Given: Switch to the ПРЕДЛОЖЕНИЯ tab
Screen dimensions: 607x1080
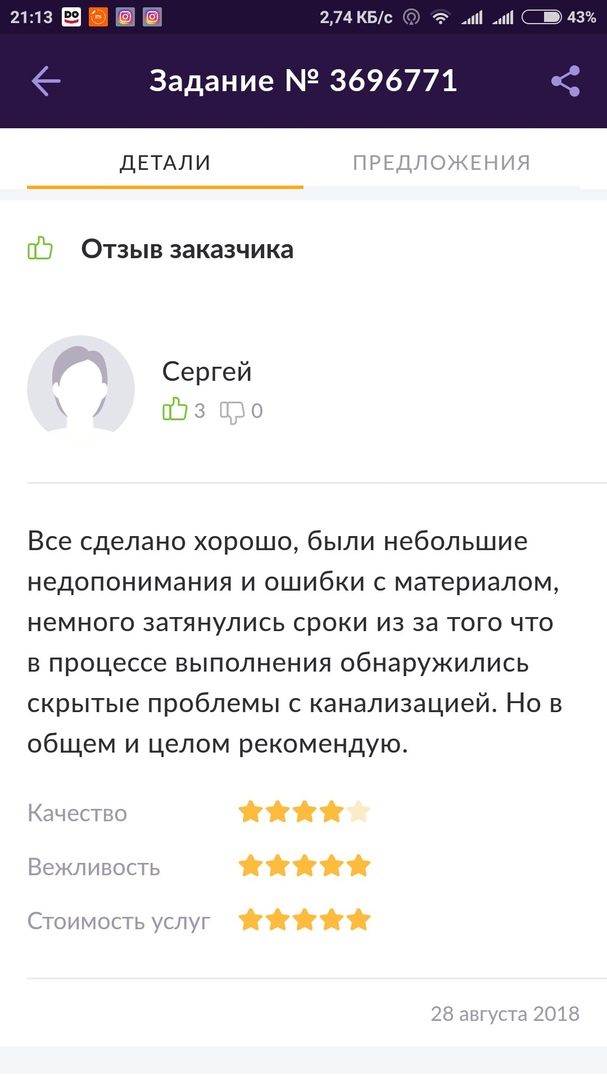Looking at the screenshot, I should tap(441, 163).
